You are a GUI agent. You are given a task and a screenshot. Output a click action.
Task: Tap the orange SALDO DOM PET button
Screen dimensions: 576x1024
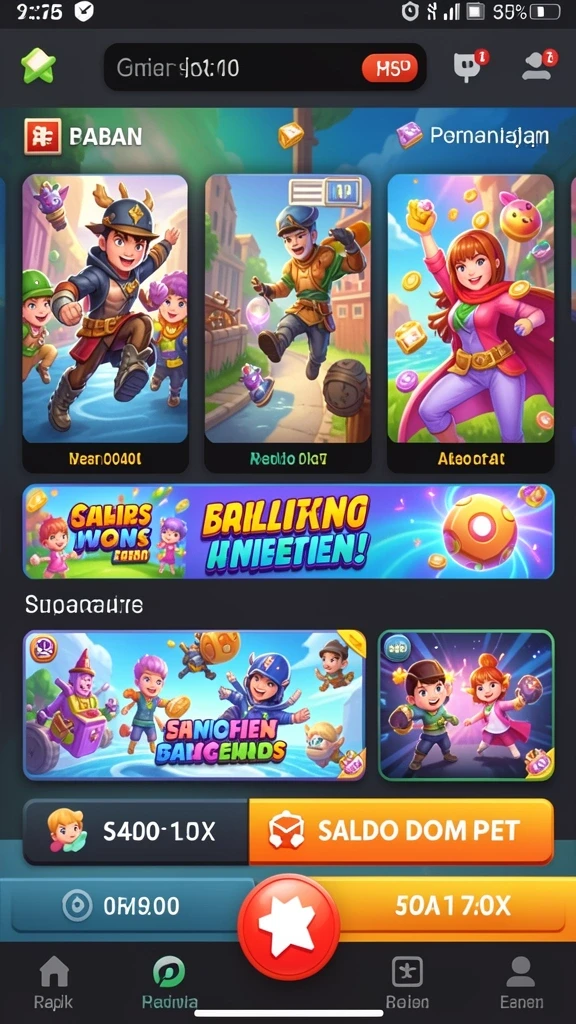pos(401,831)
